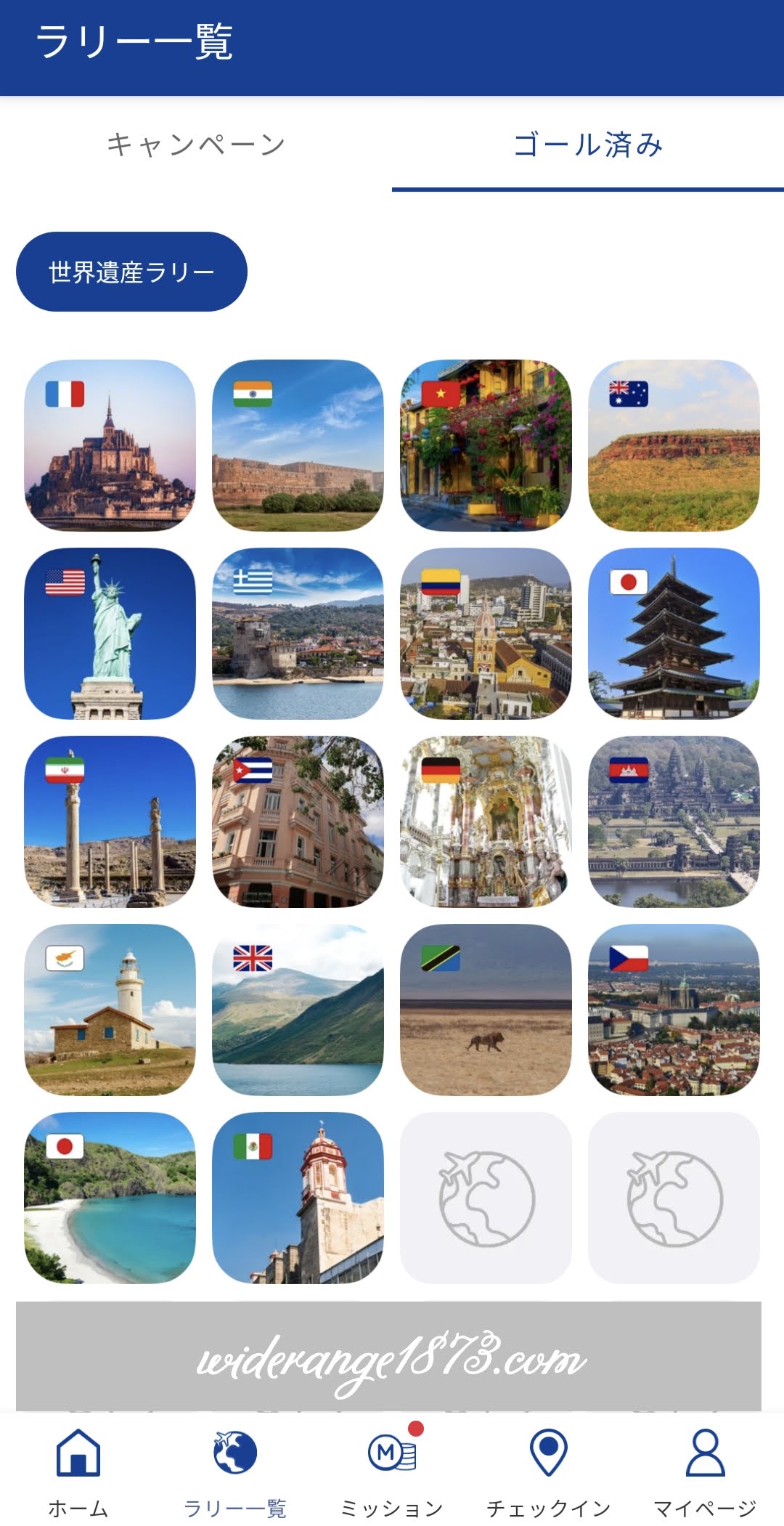View the Colombia city rally tile

[486, 633]
